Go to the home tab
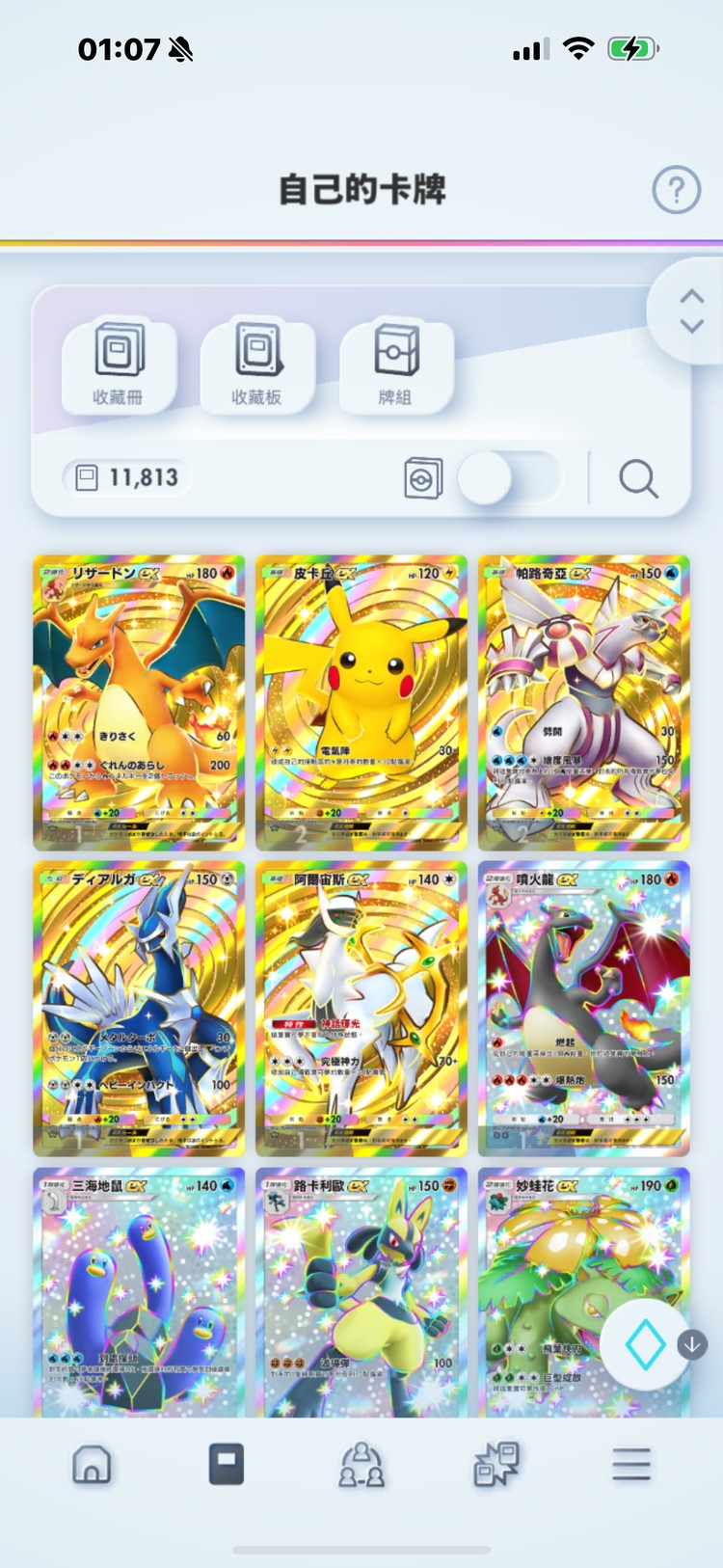The width and height of the screenshot is (723, 1568). [92, 1465]
